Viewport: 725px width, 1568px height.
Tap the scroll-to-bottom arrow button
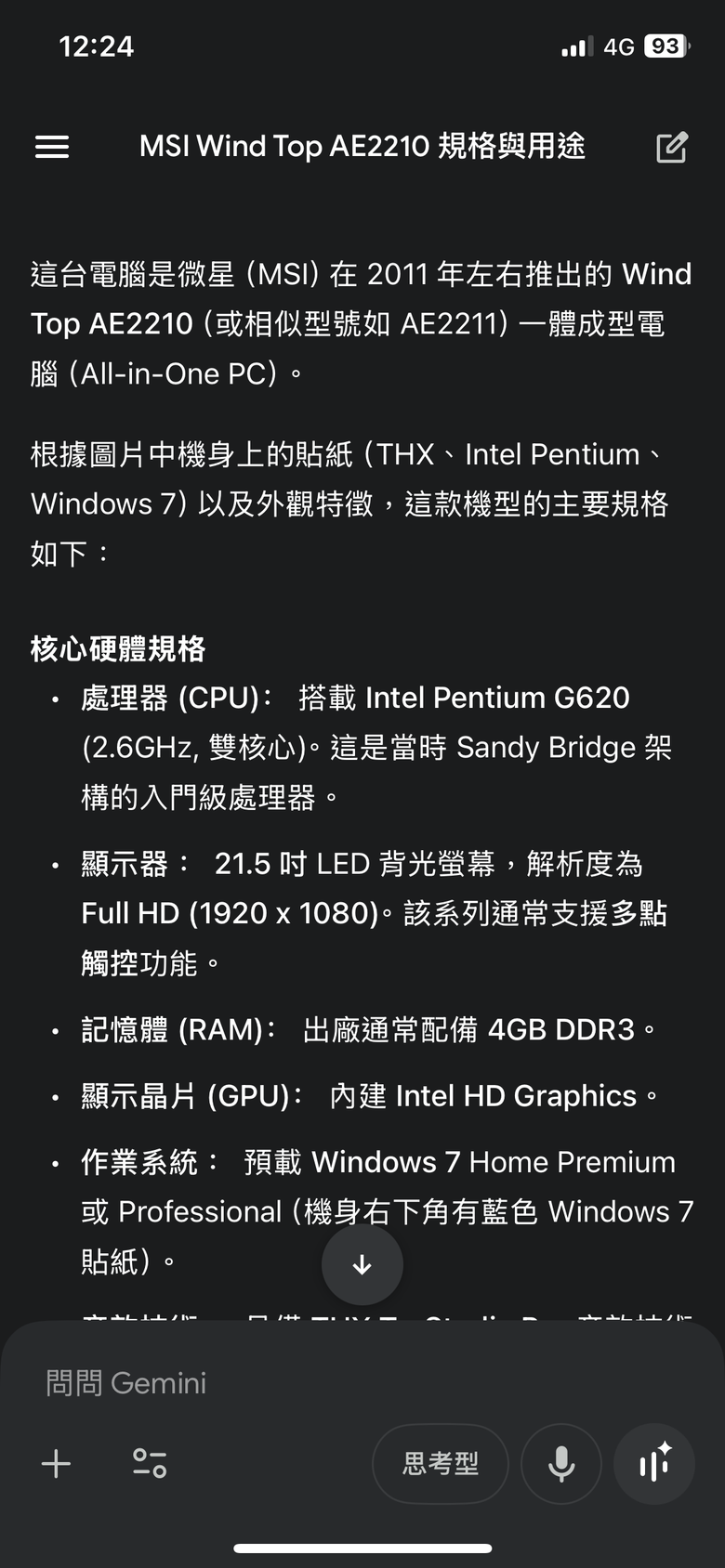point(362,1263)
